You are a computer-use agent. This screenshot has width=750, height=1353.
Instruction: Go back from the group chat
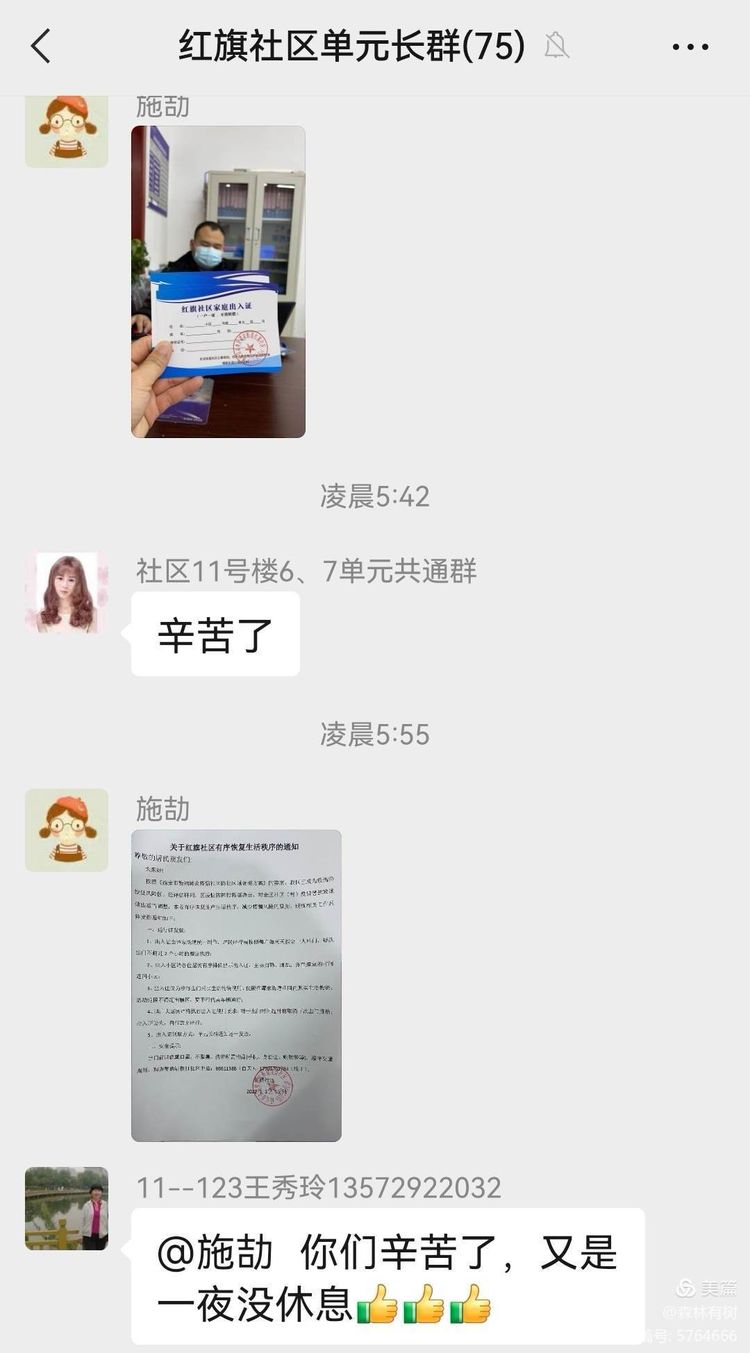[41, 47]
